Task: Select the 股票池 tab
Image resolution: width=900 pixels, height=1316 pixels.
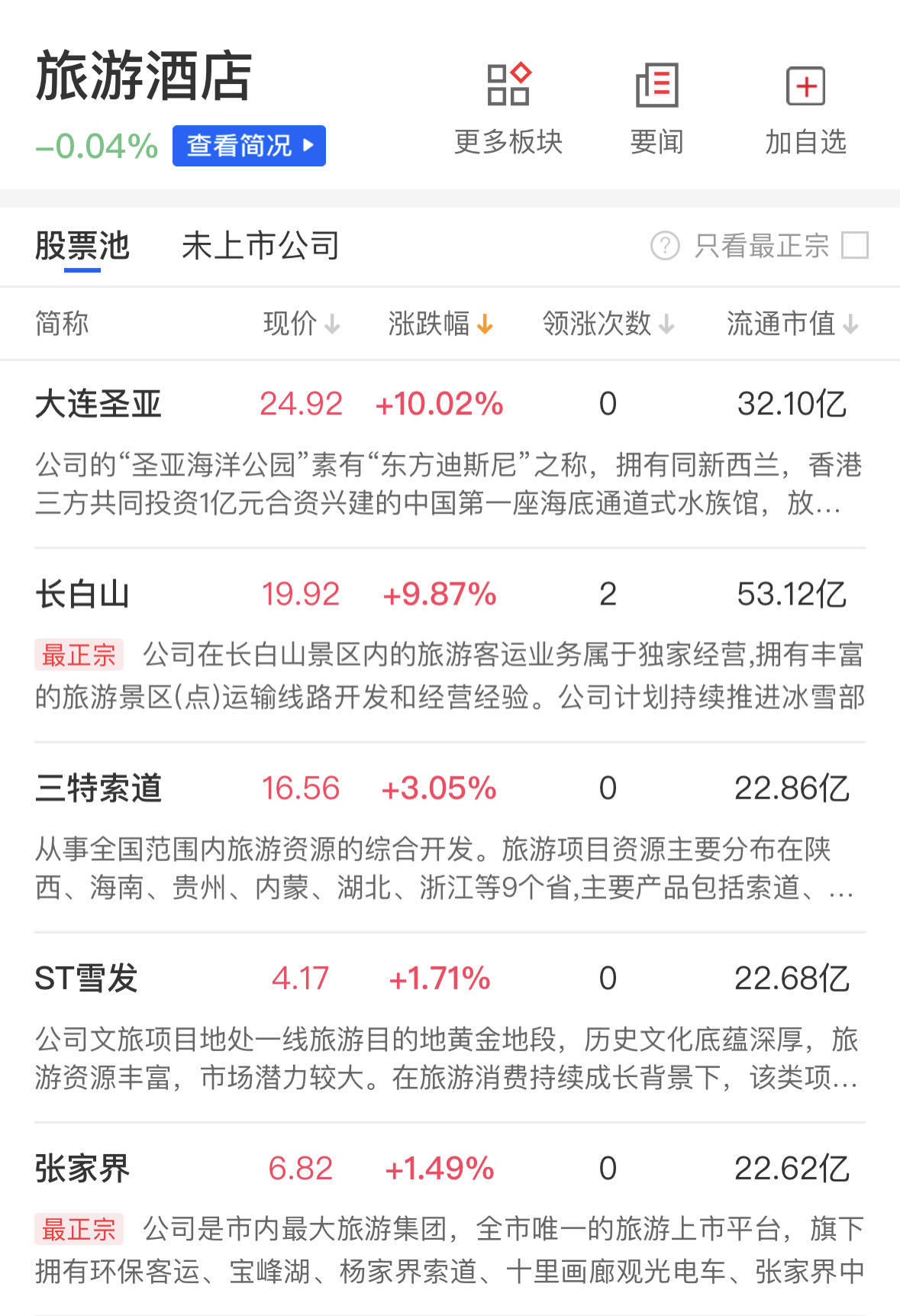Action: click(82, 246)
